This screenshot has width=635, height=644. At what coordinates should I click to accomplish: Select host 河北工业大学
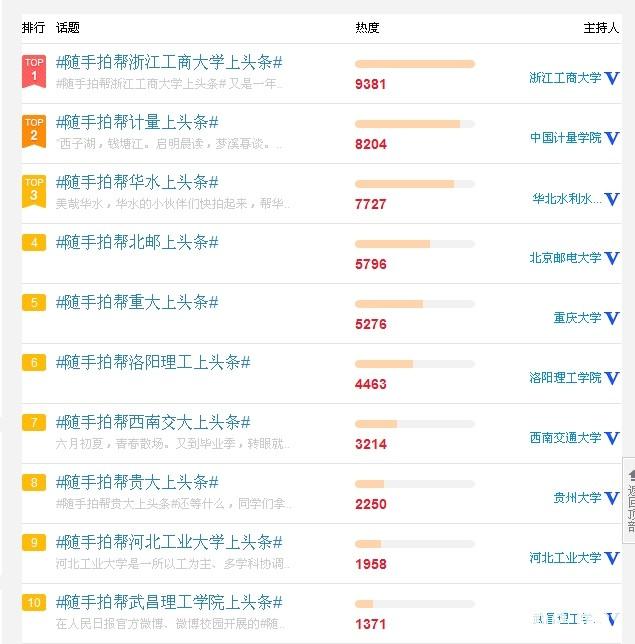[x=565, y=558]
